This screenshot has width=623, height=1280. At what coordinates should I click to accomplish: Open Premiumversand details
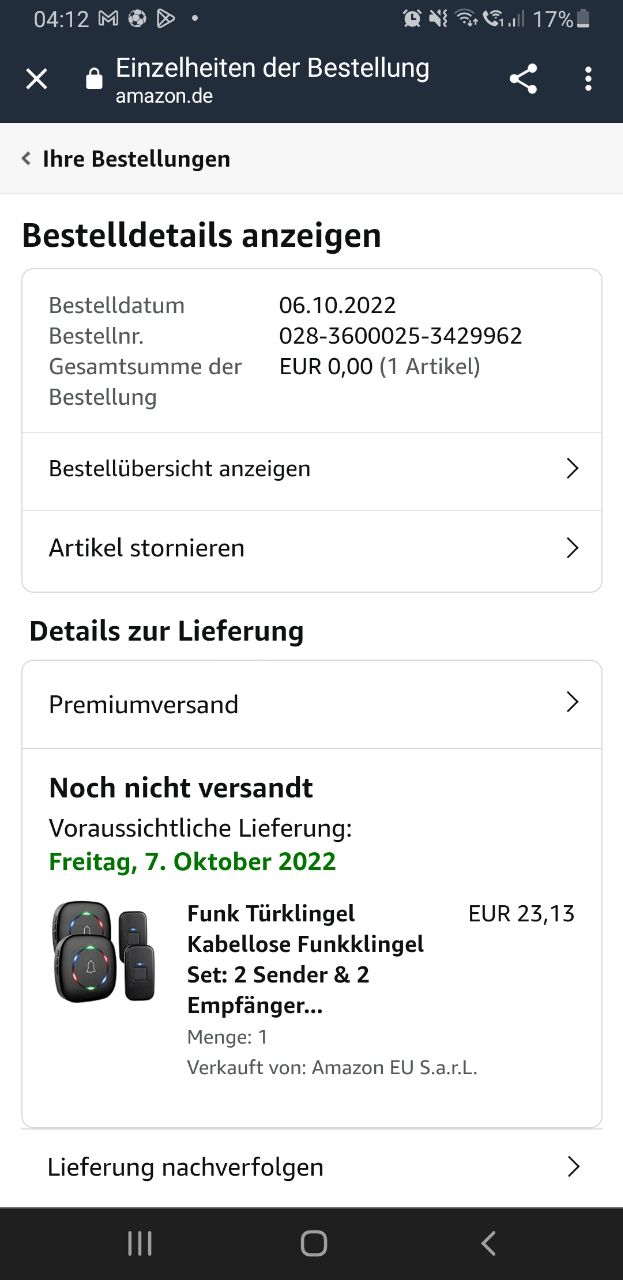click(x=311, y=704)
